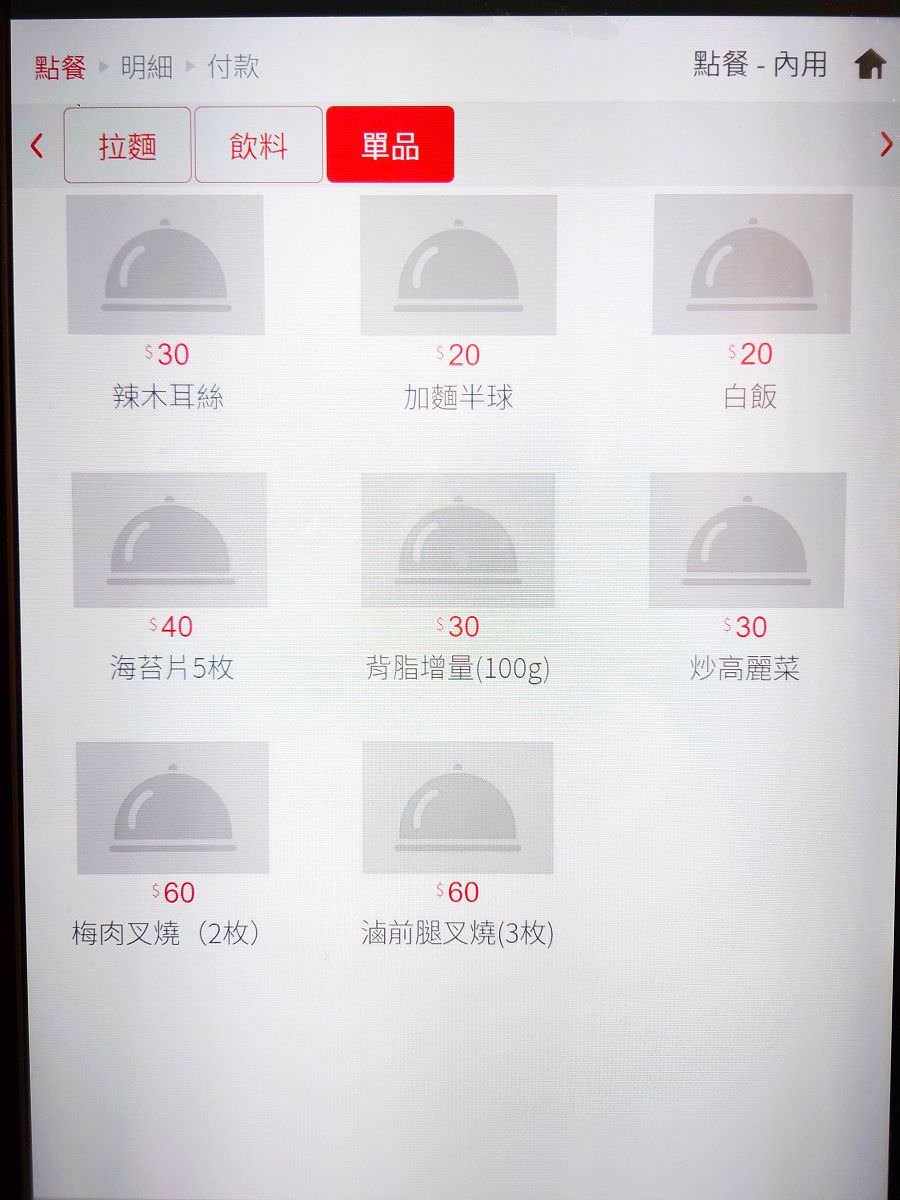Viewport: 900px width, 1200px height.
Task: Show more categories with right arrow
Action: [885, 145]
